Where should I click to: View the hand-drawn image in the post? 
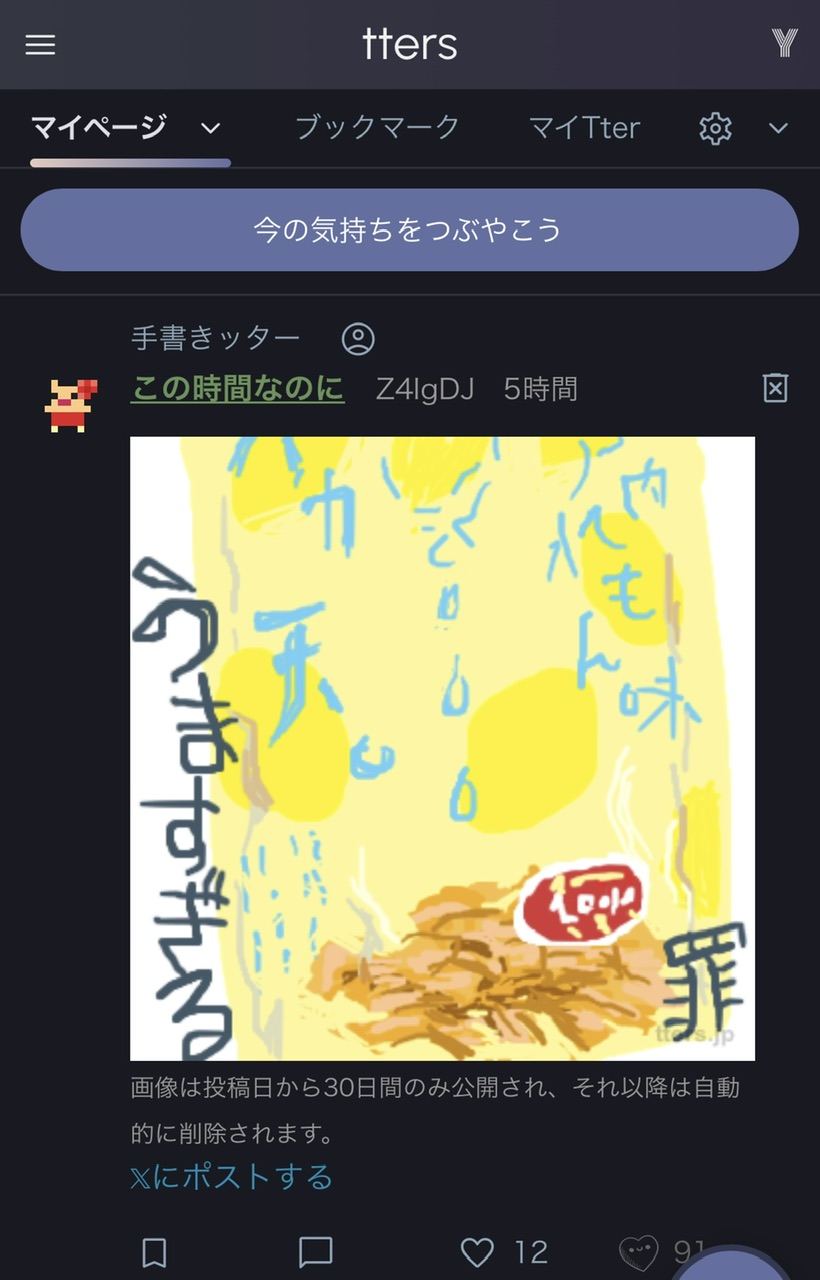click(442, 748)
